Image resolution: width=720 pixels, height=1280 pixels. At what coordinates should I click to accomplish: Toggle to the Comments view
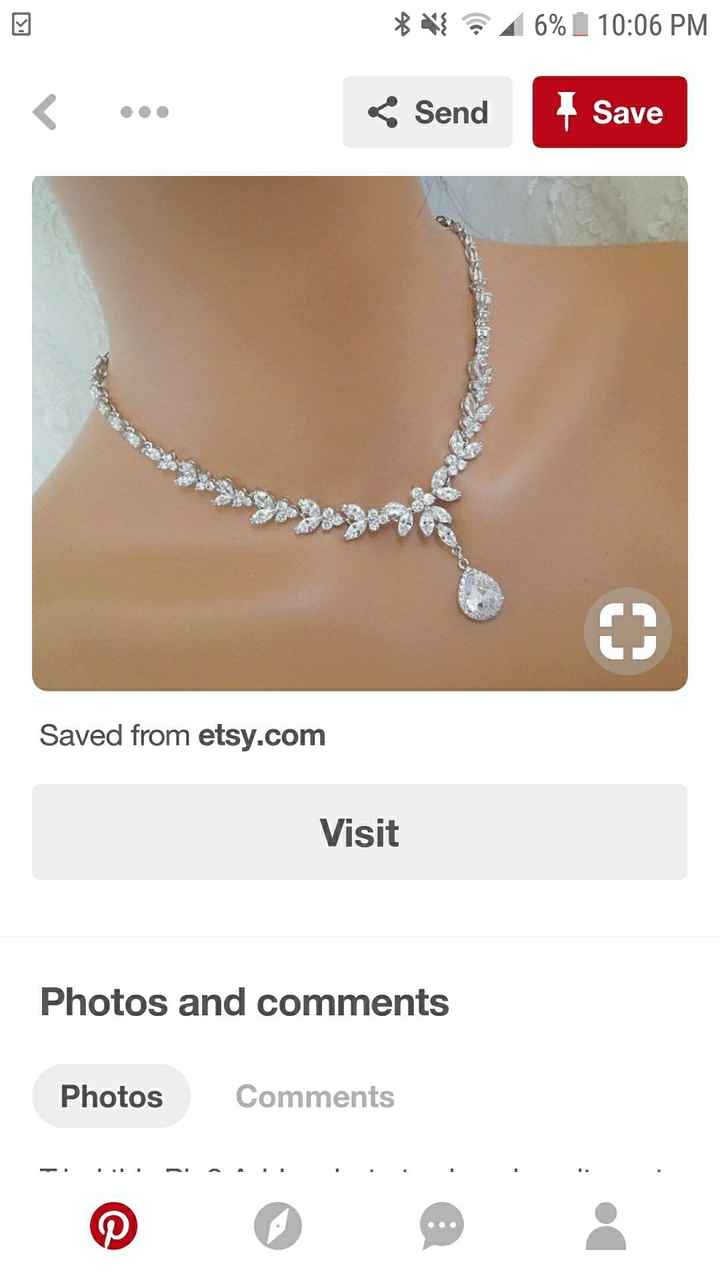pos(314,1096)
